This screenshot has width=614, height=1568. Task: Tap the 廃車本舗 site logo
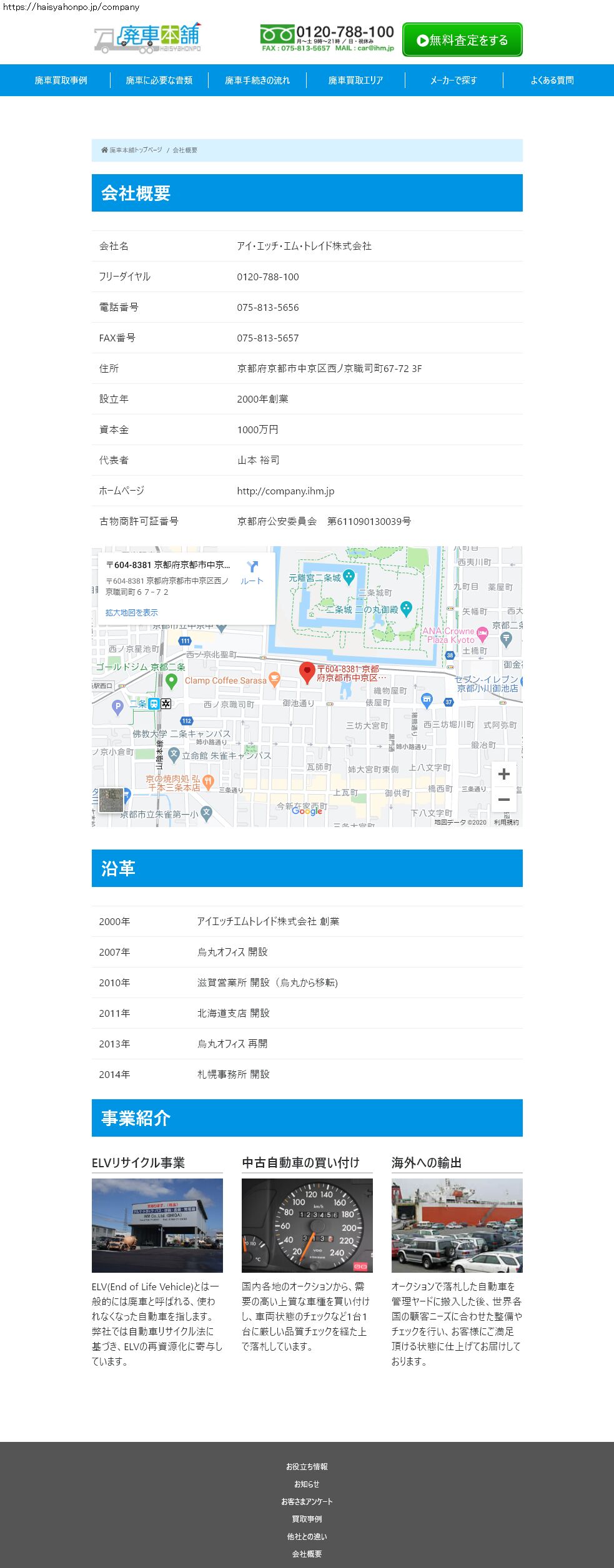148,39
